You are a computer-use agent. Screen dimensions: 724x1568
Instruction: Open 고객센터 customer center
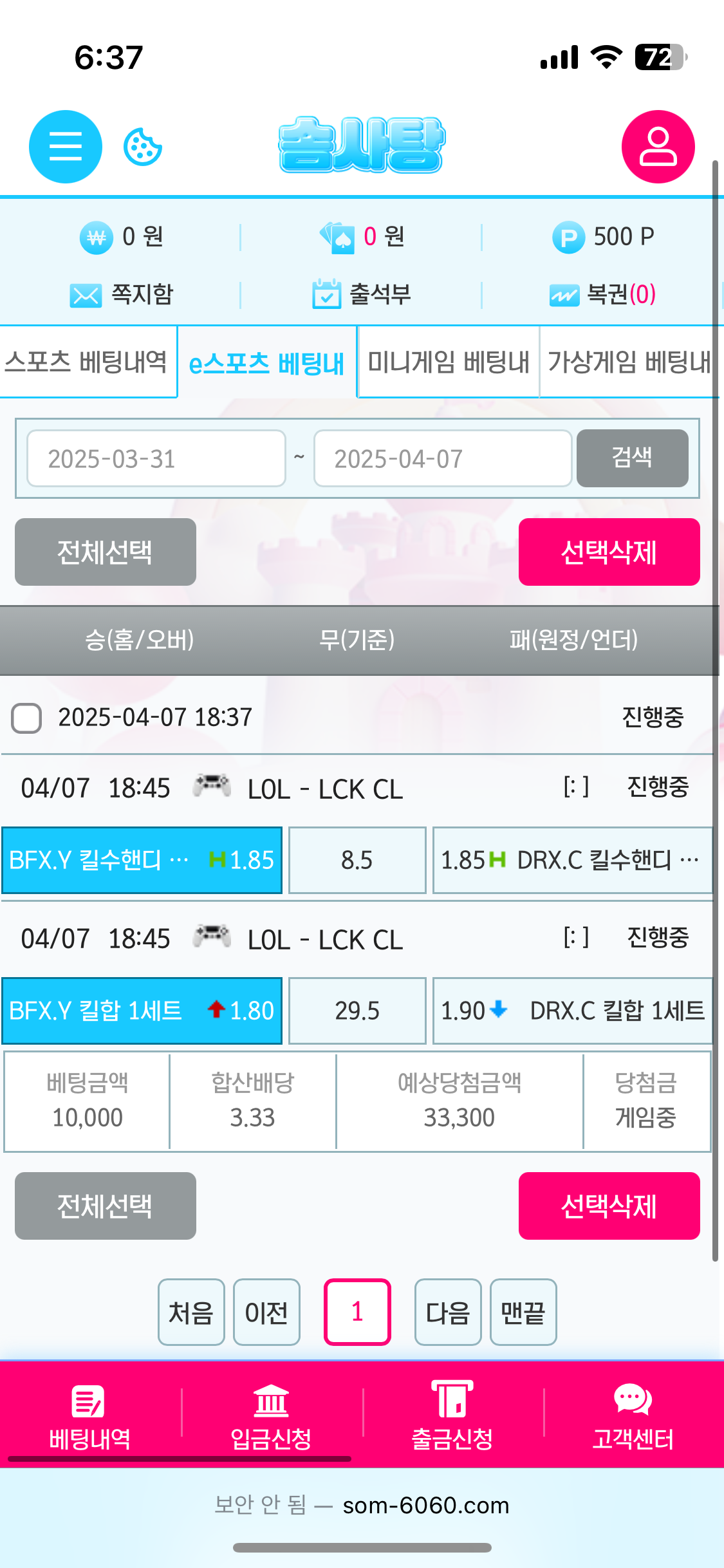(633, 1416)
